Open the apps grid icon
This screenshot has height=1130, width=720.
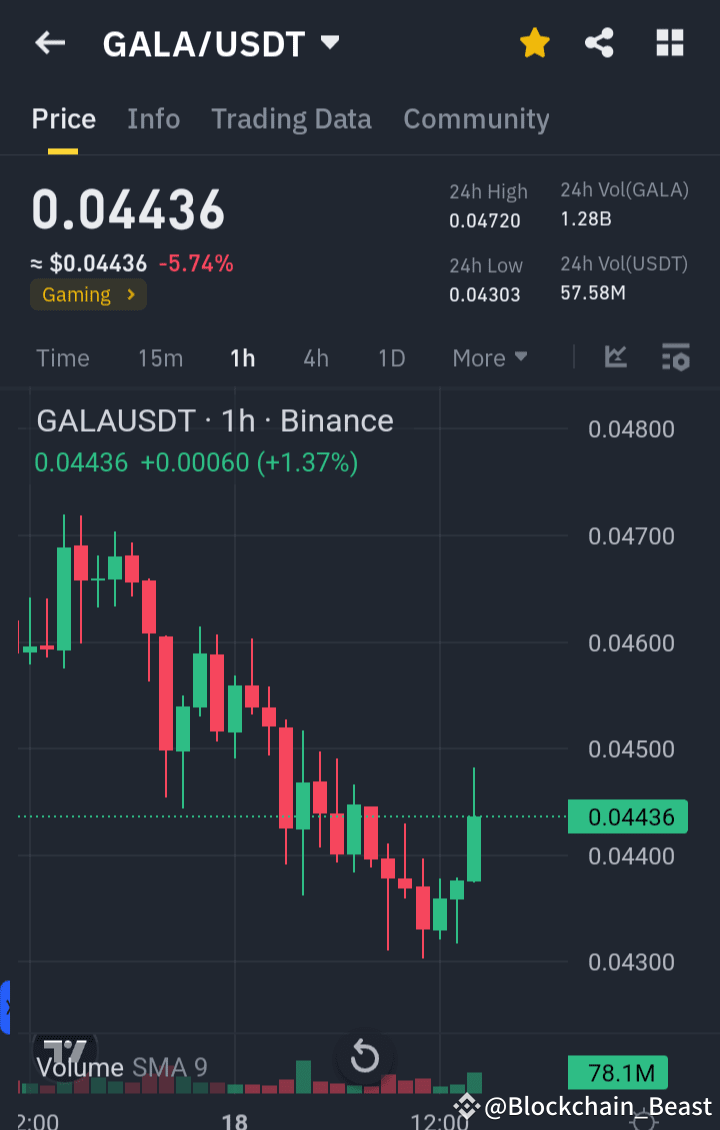(x=669, y=43)
